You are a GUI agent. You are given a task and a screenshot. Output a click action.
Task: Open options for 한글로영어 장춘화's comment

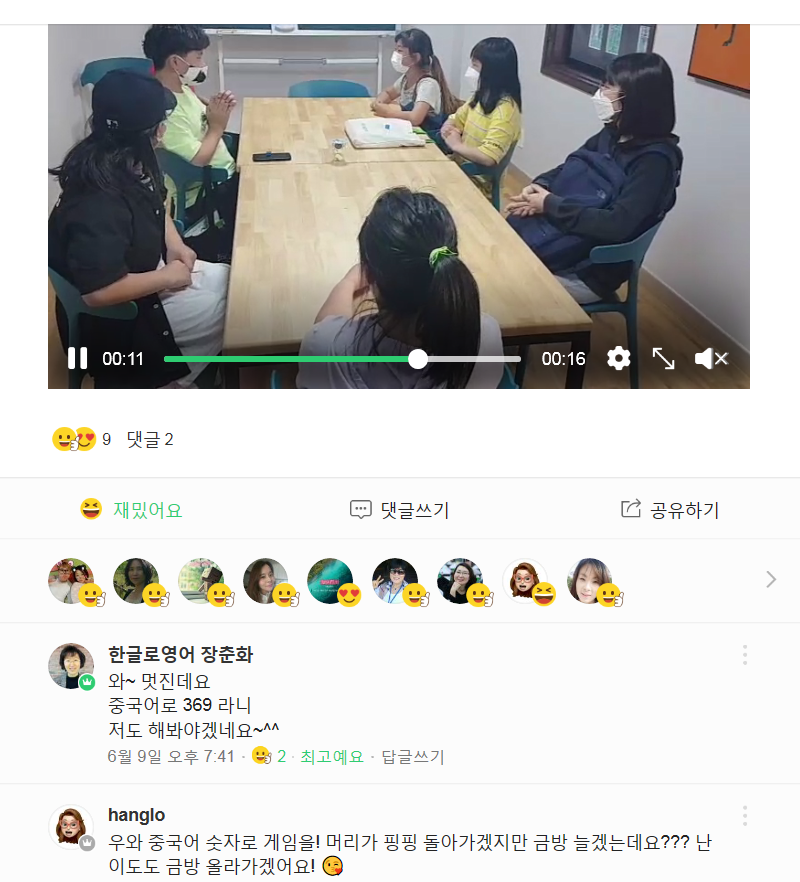click(x=745, y=655)
